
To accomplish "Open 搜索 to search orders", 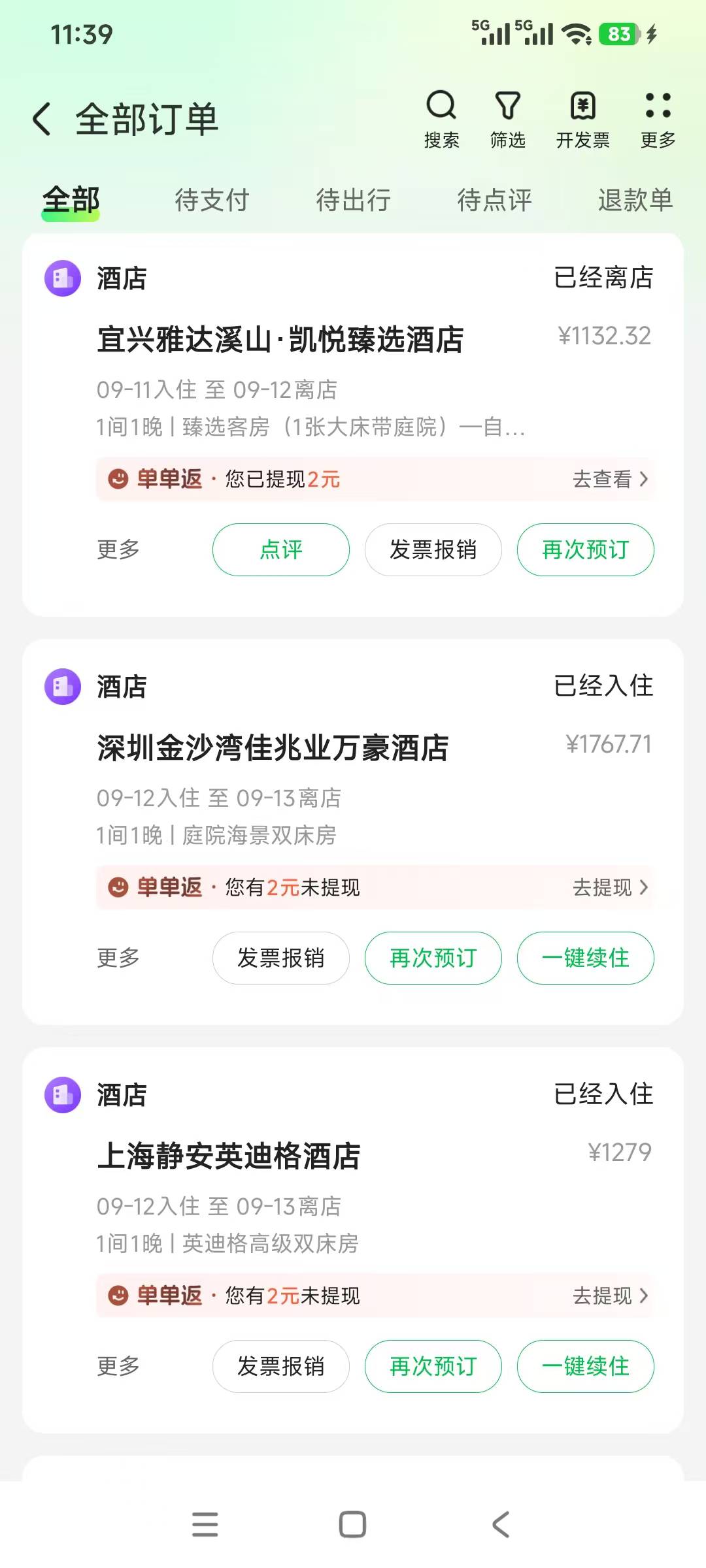I will click(x=442, y=119).
